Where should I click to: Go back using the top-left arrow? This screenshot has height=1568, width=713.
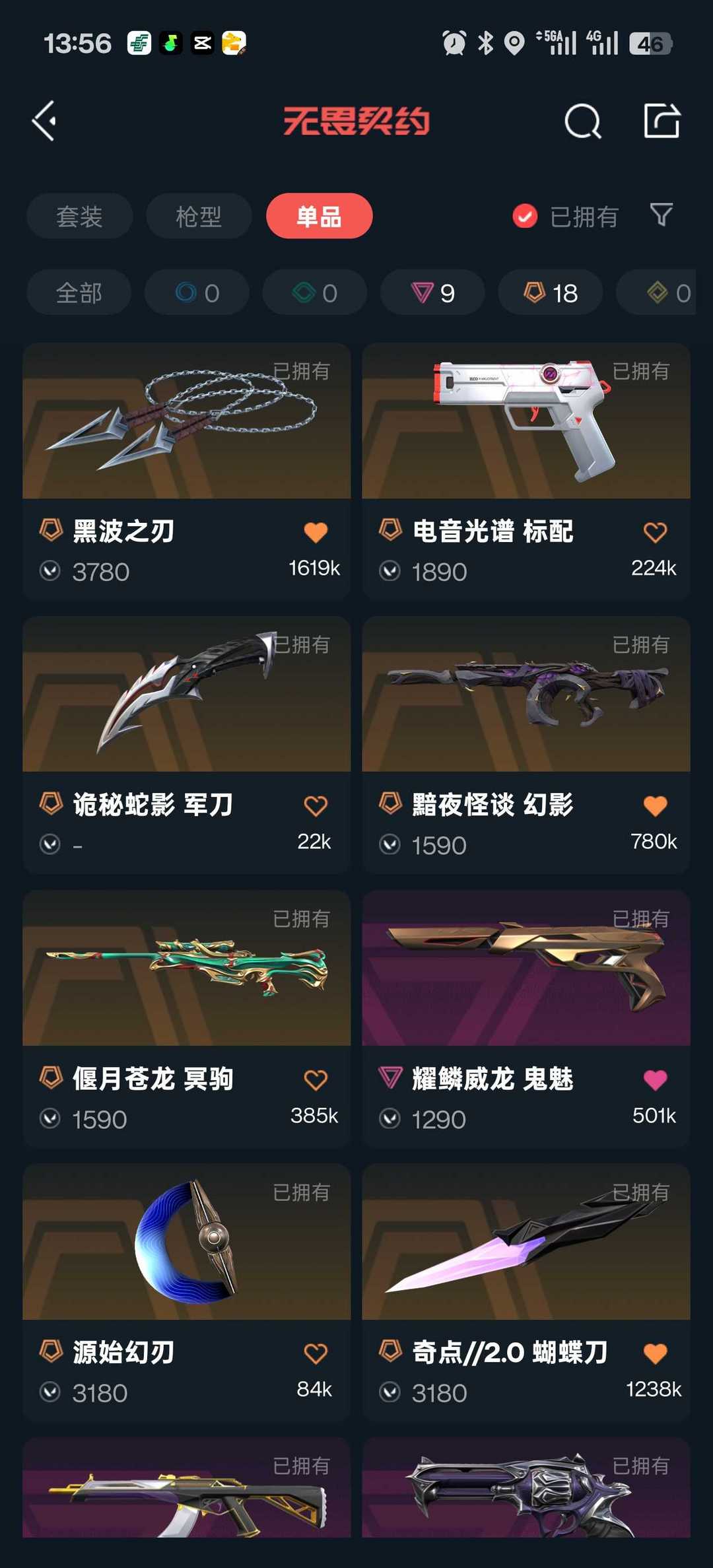45,121
